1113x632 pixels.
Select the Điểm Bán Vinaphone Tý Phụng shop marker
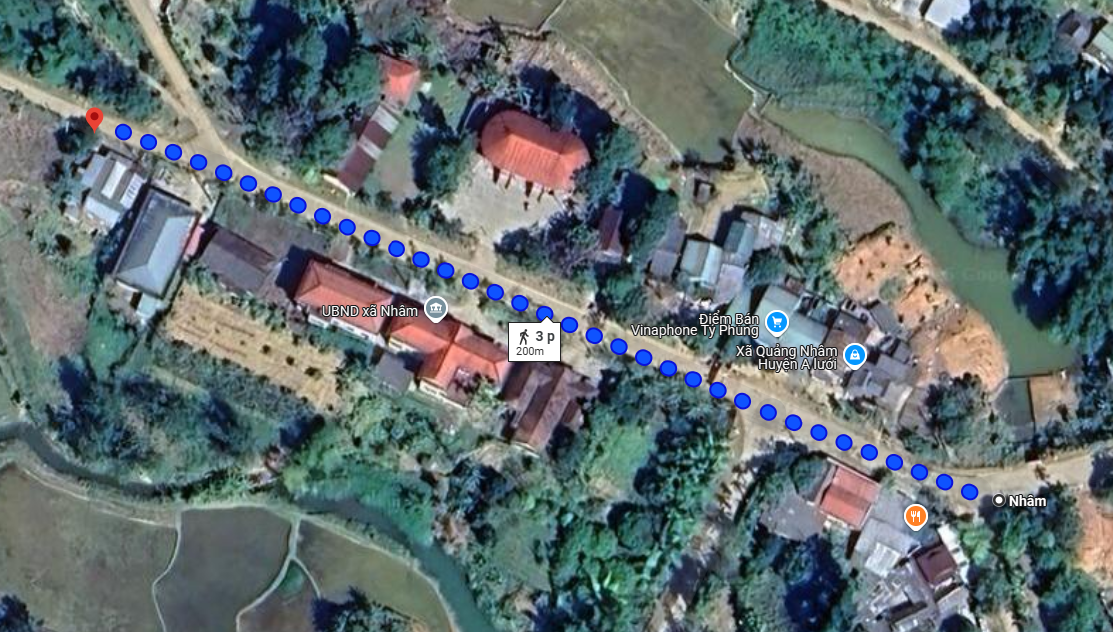pos(777,322)
